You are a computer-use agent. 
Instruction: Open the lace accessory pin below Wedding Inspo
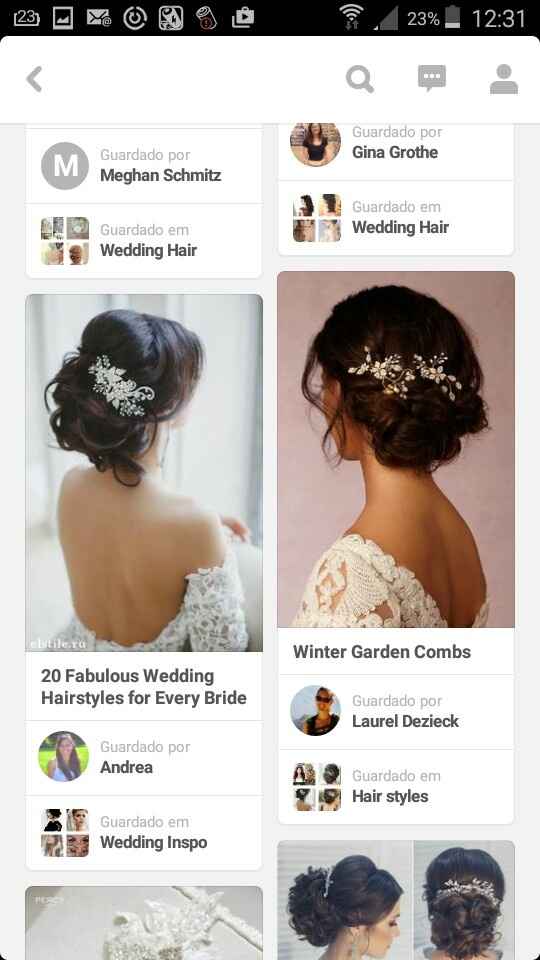(144, 923)
